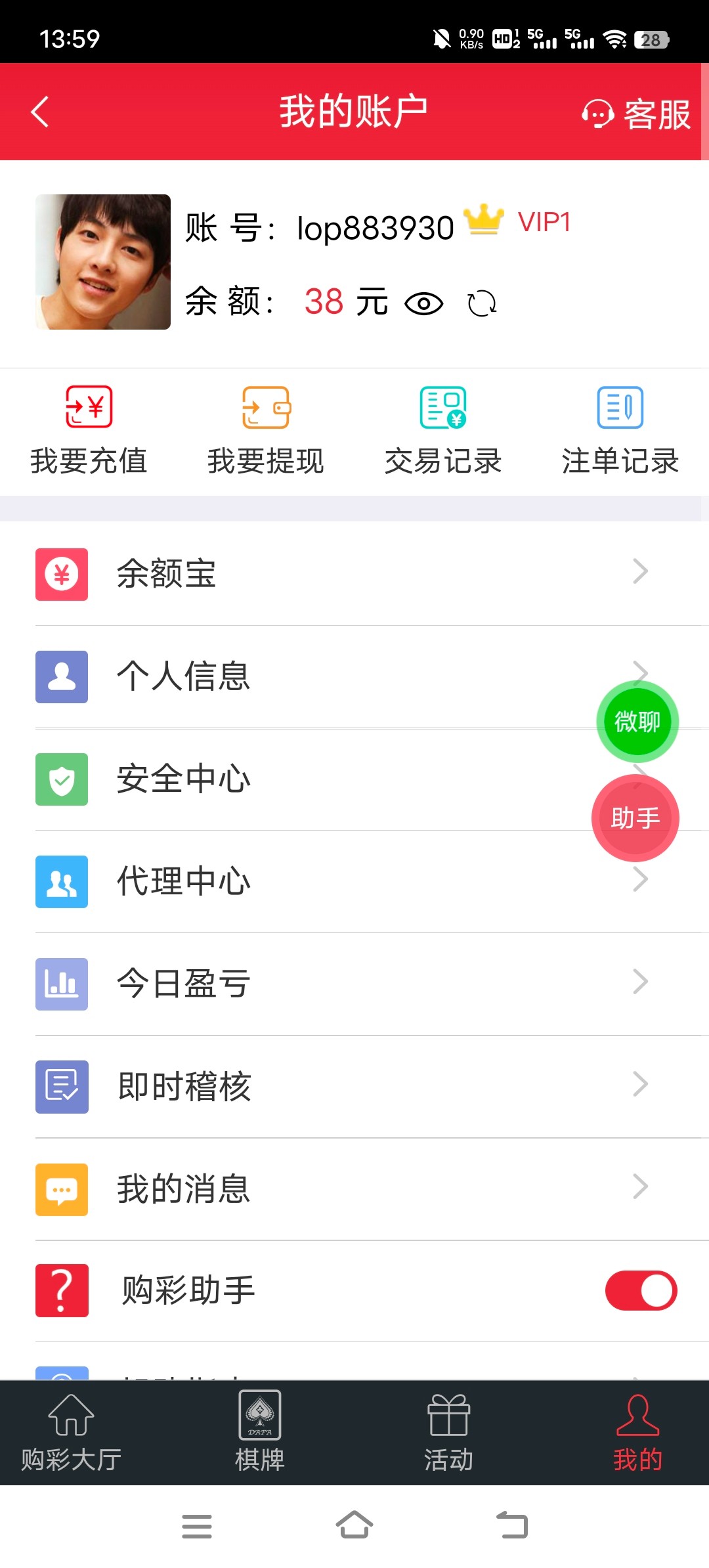Switch to the 活动 tab
The width and height of the screenshot is (709, 1568).
448,1431
